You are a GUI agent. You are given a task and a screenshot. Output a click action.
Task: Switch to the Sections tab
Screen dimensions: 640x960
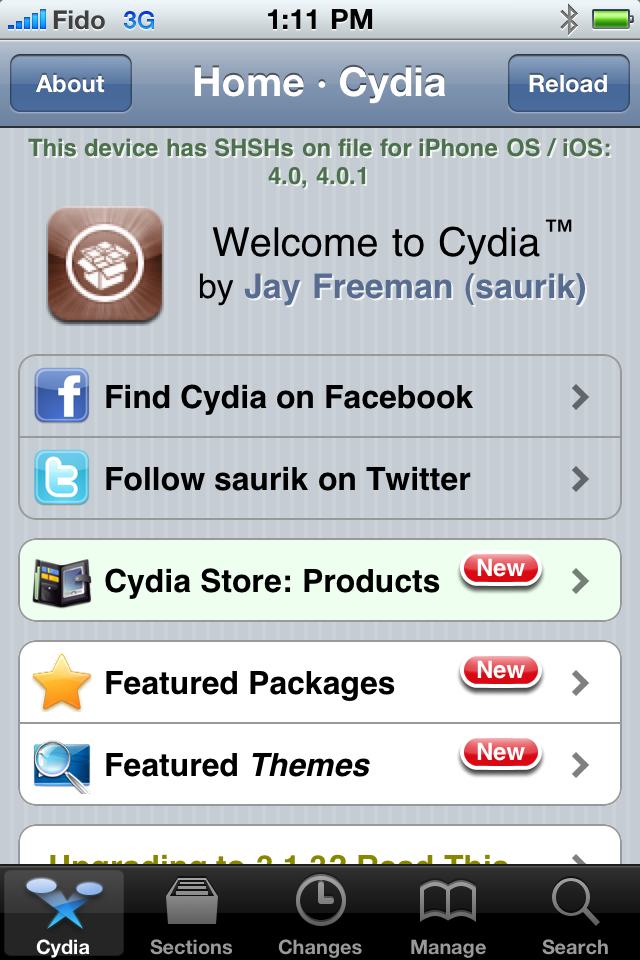click(191, 915)
